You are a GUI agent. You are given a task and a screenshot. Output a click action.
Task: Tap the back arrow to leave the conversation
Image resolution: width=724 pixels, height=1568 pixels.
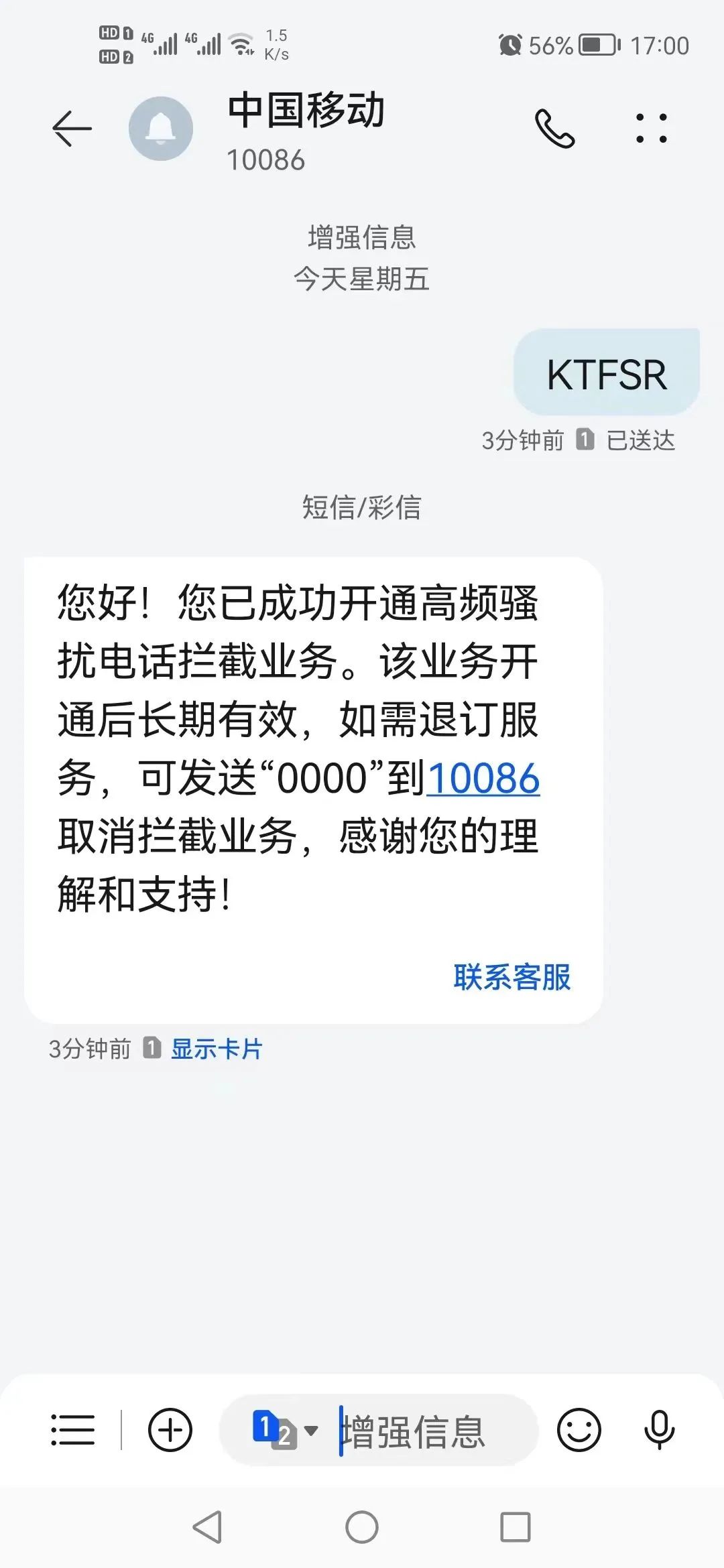click(x=72, y=127)
